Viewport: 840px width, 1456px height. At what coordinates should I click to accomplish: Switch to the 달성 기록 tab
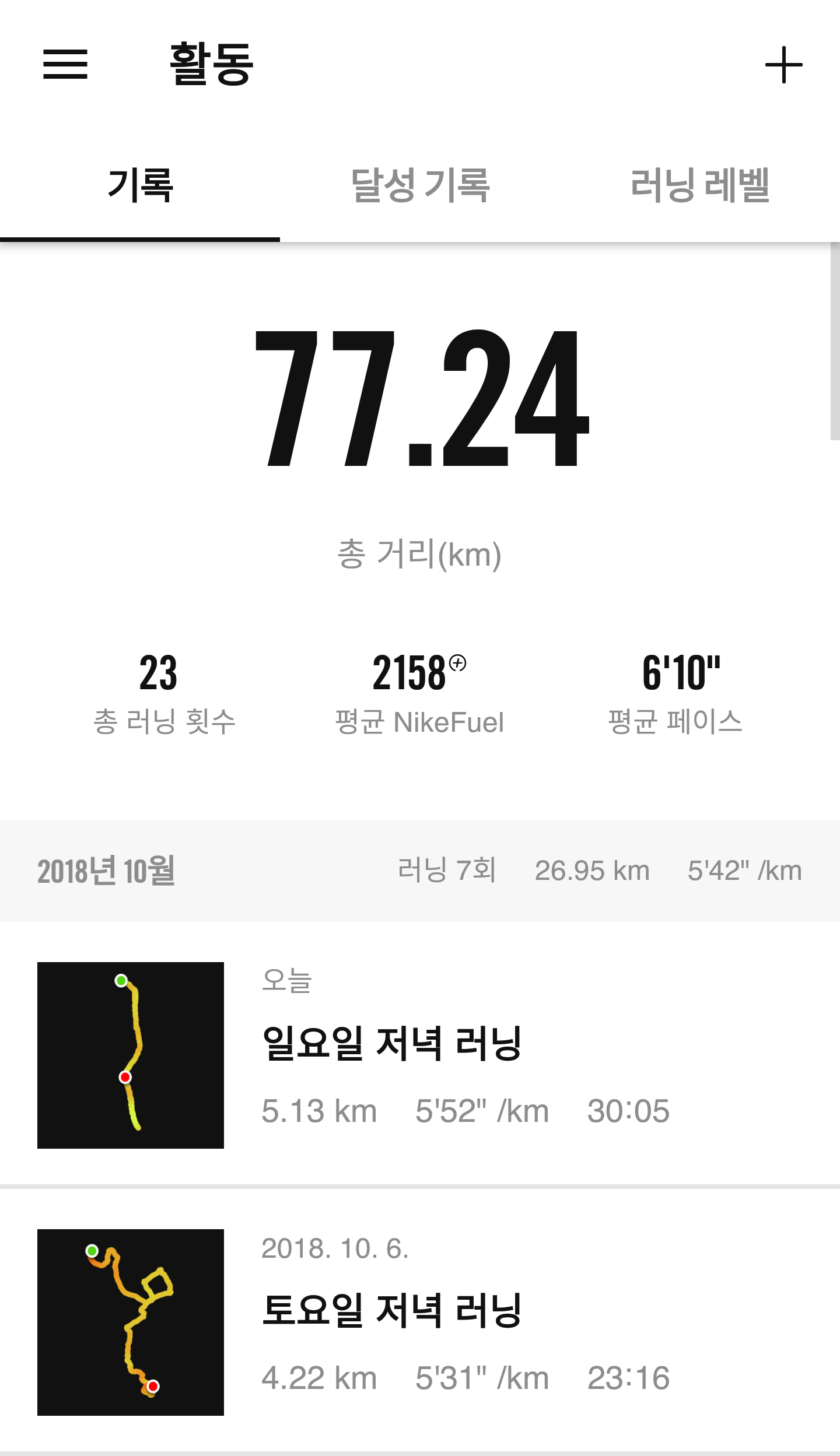(420, 185)
